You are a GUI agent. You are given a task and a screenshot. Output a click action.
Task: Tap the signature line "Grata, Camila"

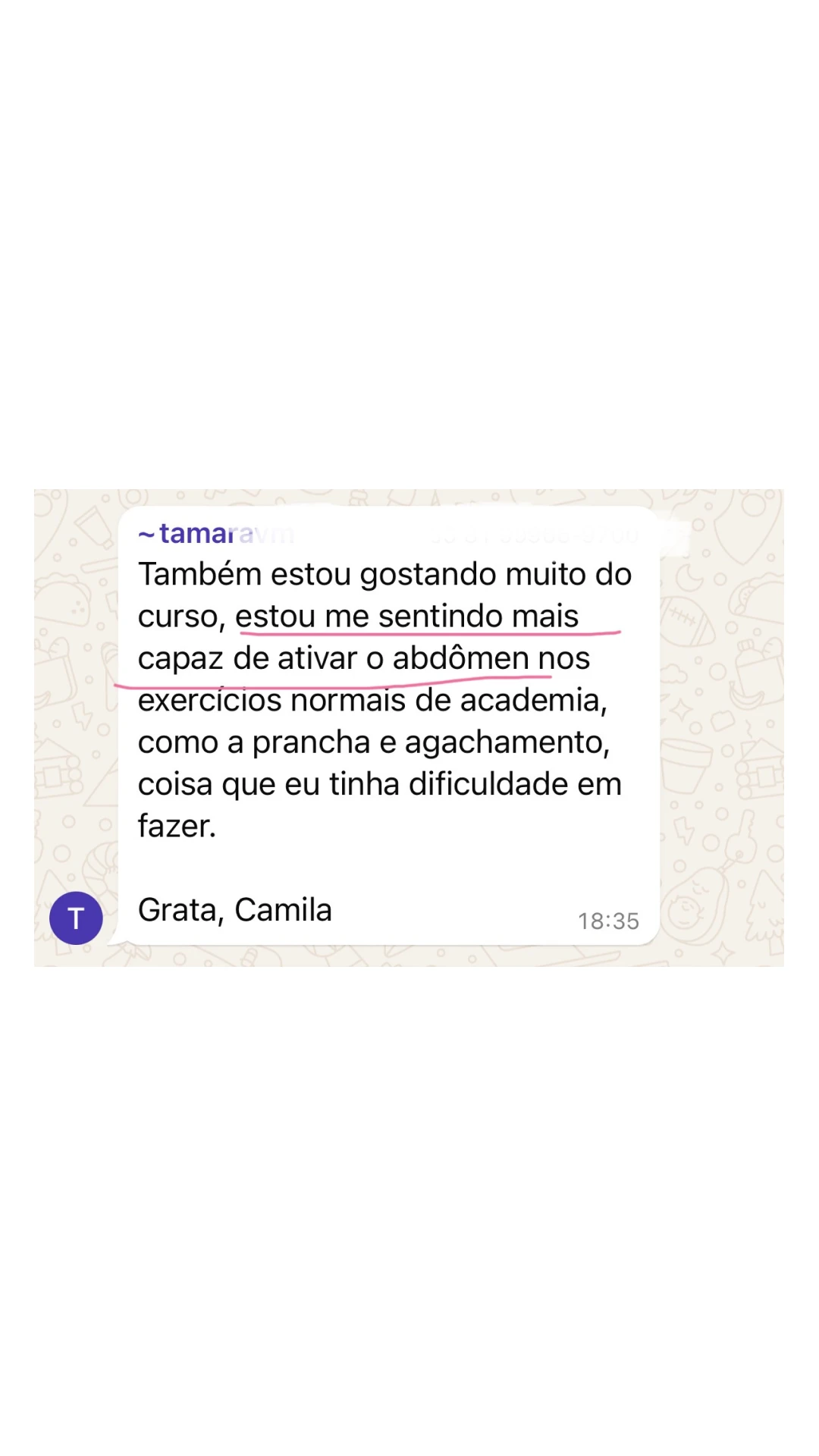(234, 909)
